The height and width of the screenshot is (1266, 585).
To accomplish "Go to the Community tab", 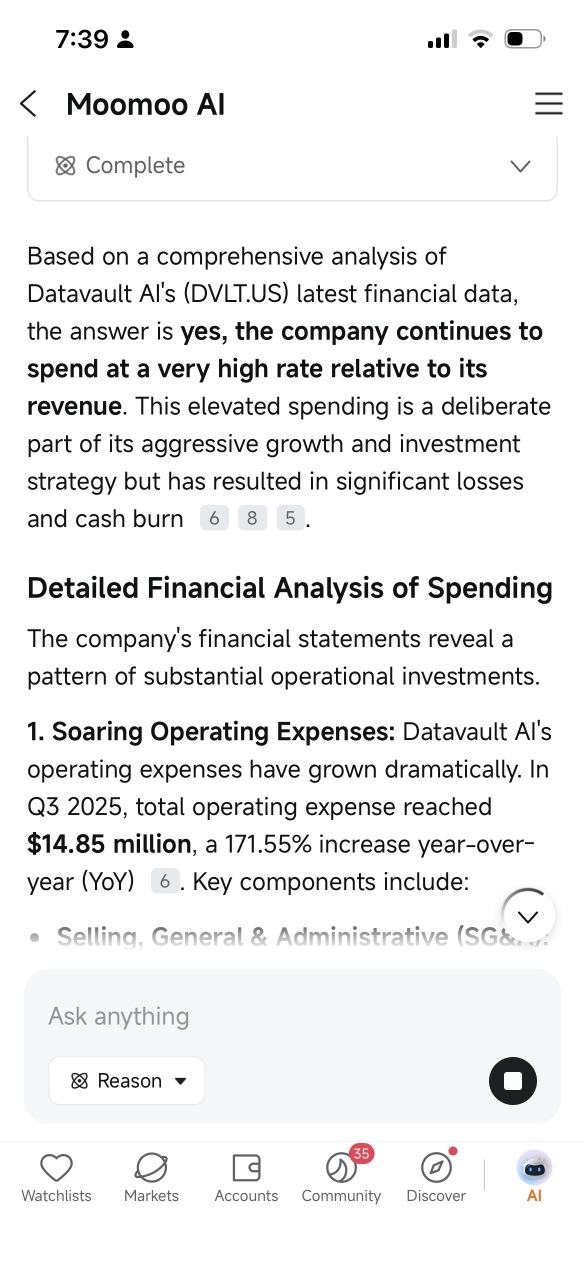I will [x=341, y=1178].
